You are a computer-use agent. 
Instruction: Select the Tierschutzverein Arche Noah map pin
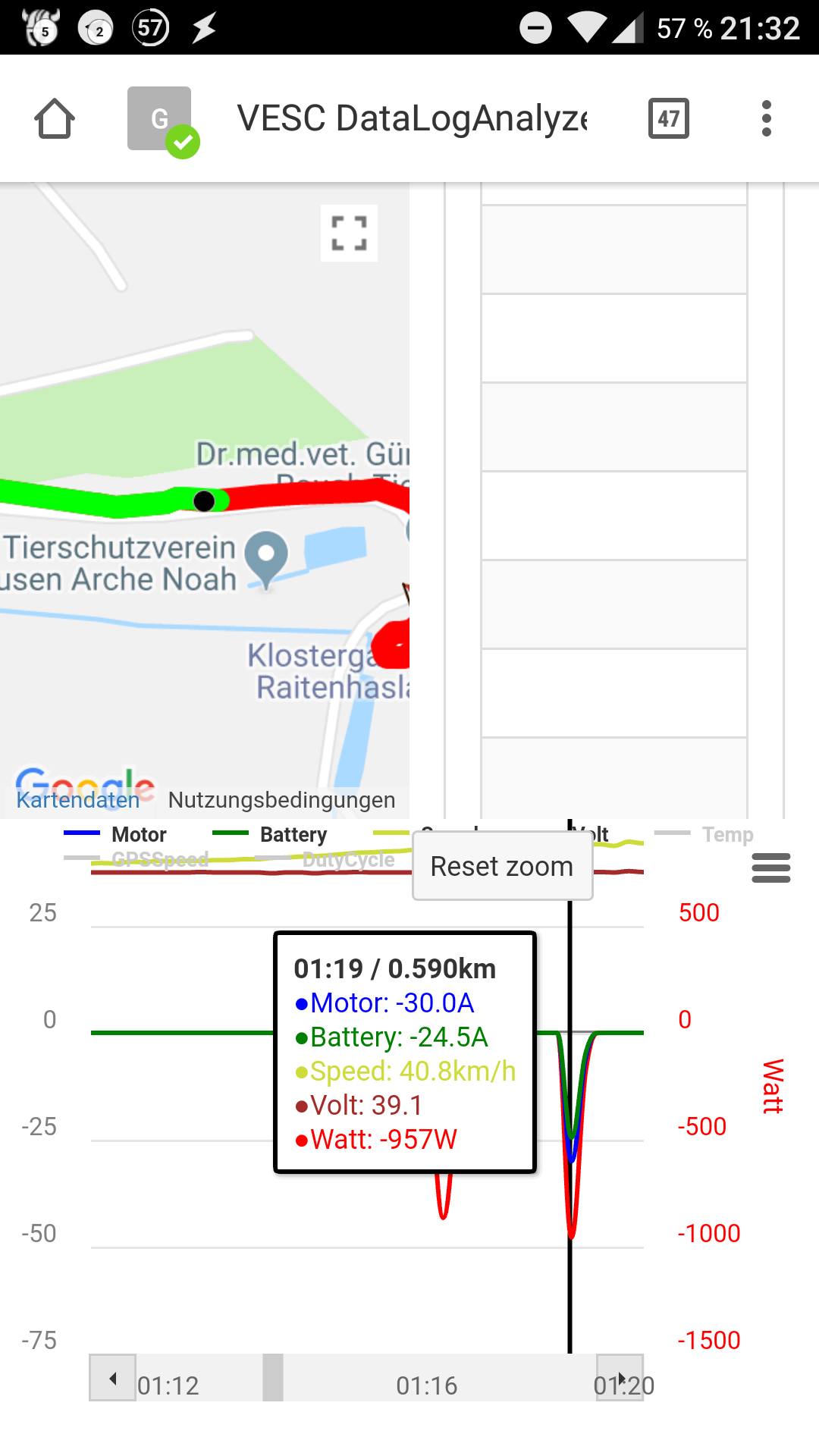266,555
